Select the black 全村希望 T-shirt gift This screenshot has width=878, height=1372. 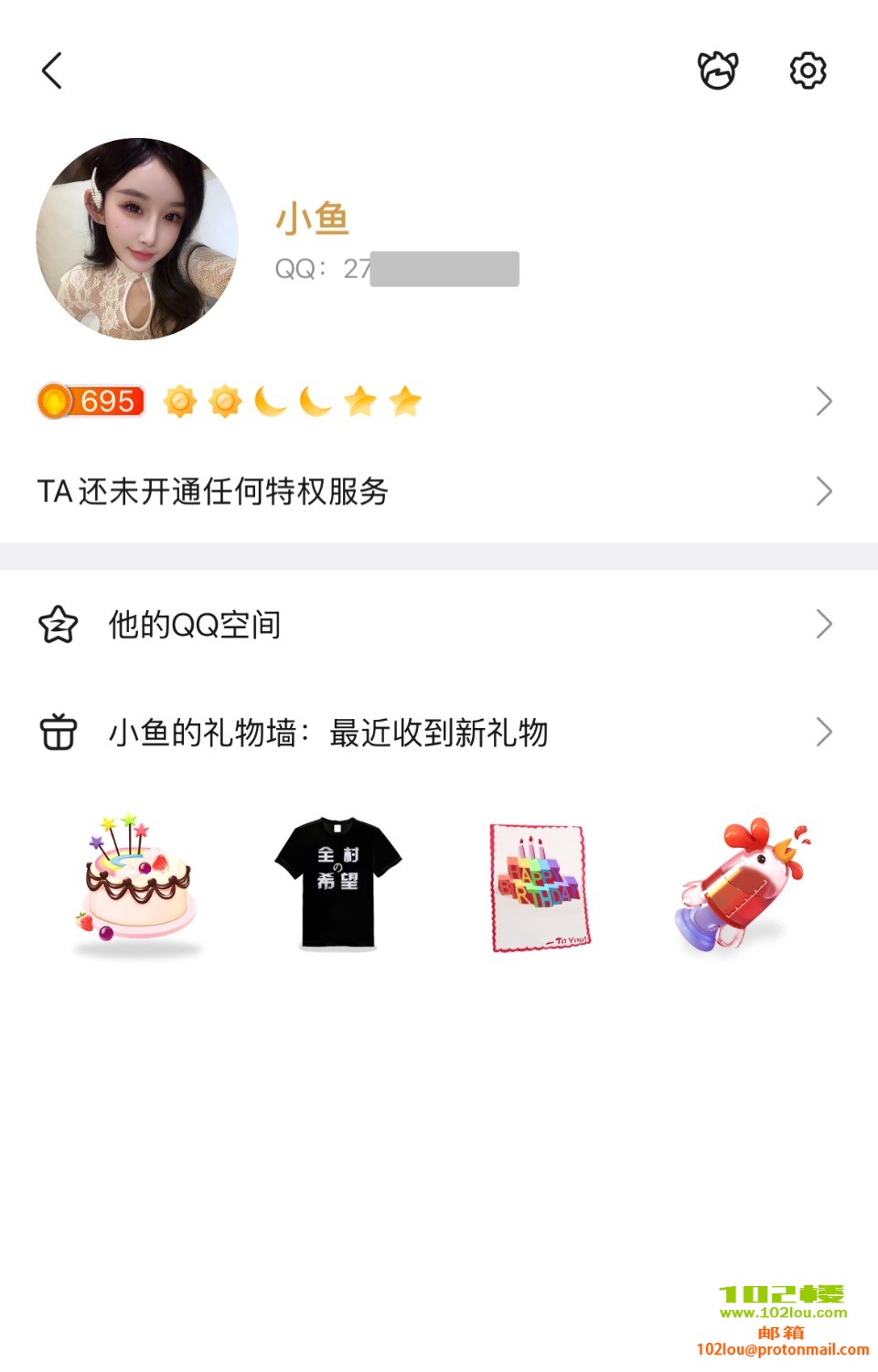(x=338, y=884)
